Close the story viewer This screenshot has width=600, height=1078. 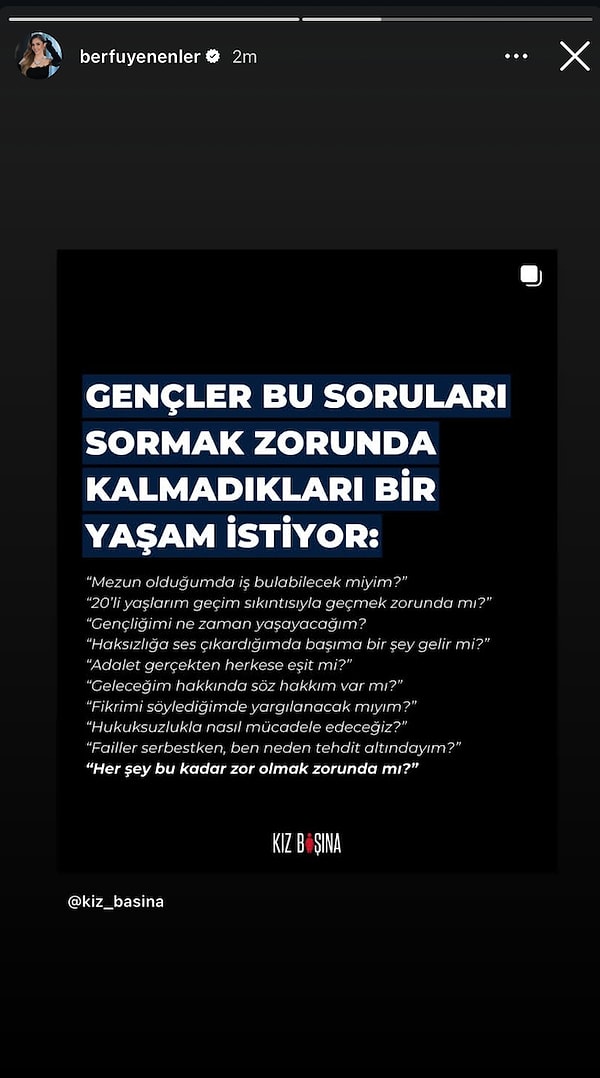point(574,56)
